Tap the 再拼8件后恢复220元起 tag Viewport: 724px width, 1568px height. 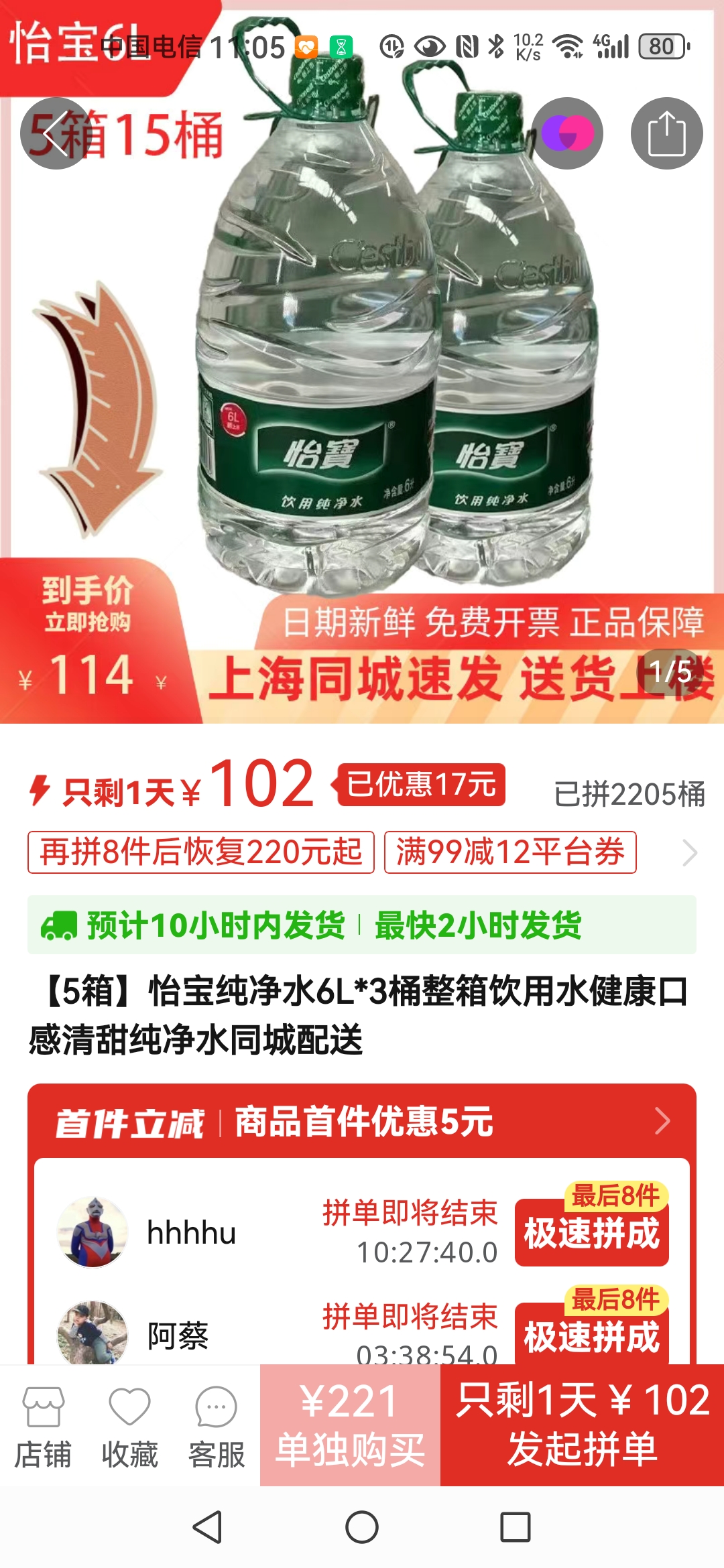tap(200, 852)
